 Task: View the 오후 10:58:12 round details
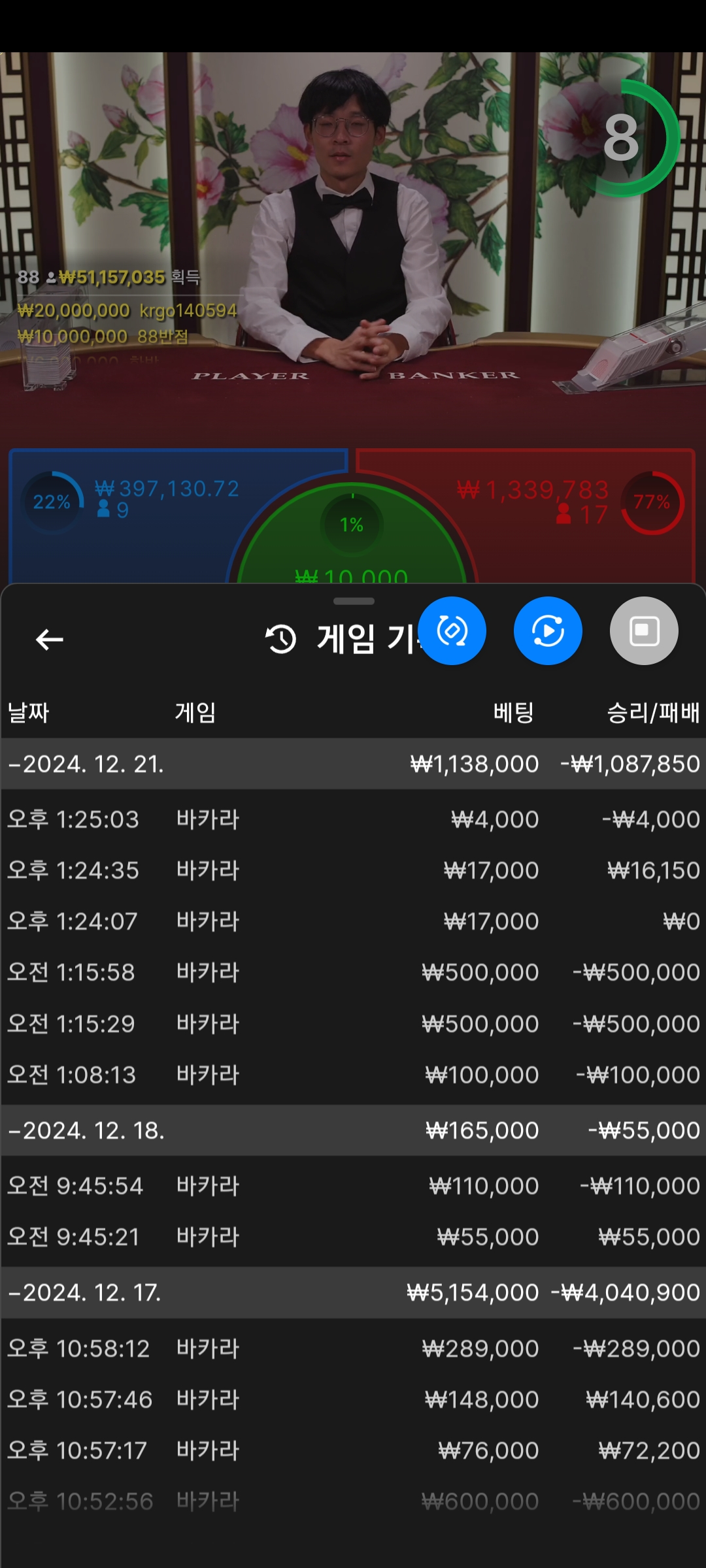coord(353,1348)
